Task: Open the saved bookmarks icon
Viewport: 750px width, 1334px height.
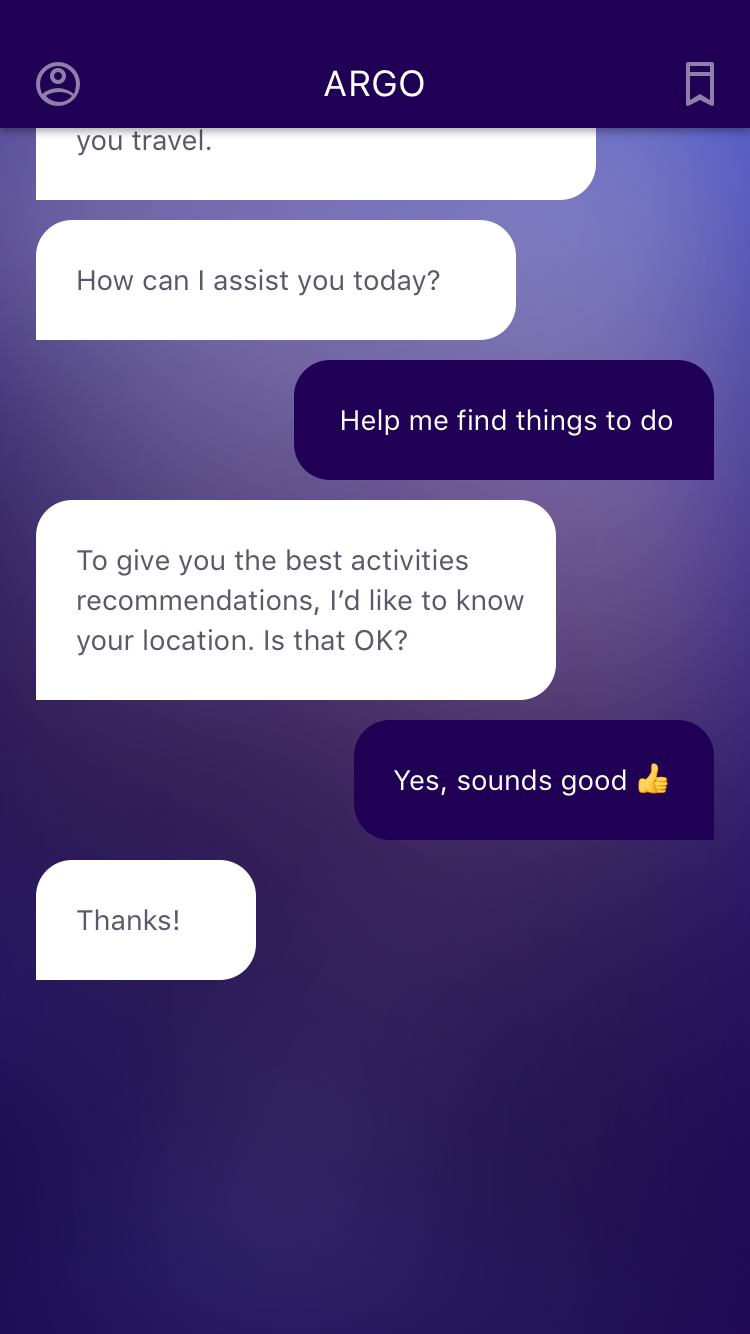Action: click(x=700, y=84)
